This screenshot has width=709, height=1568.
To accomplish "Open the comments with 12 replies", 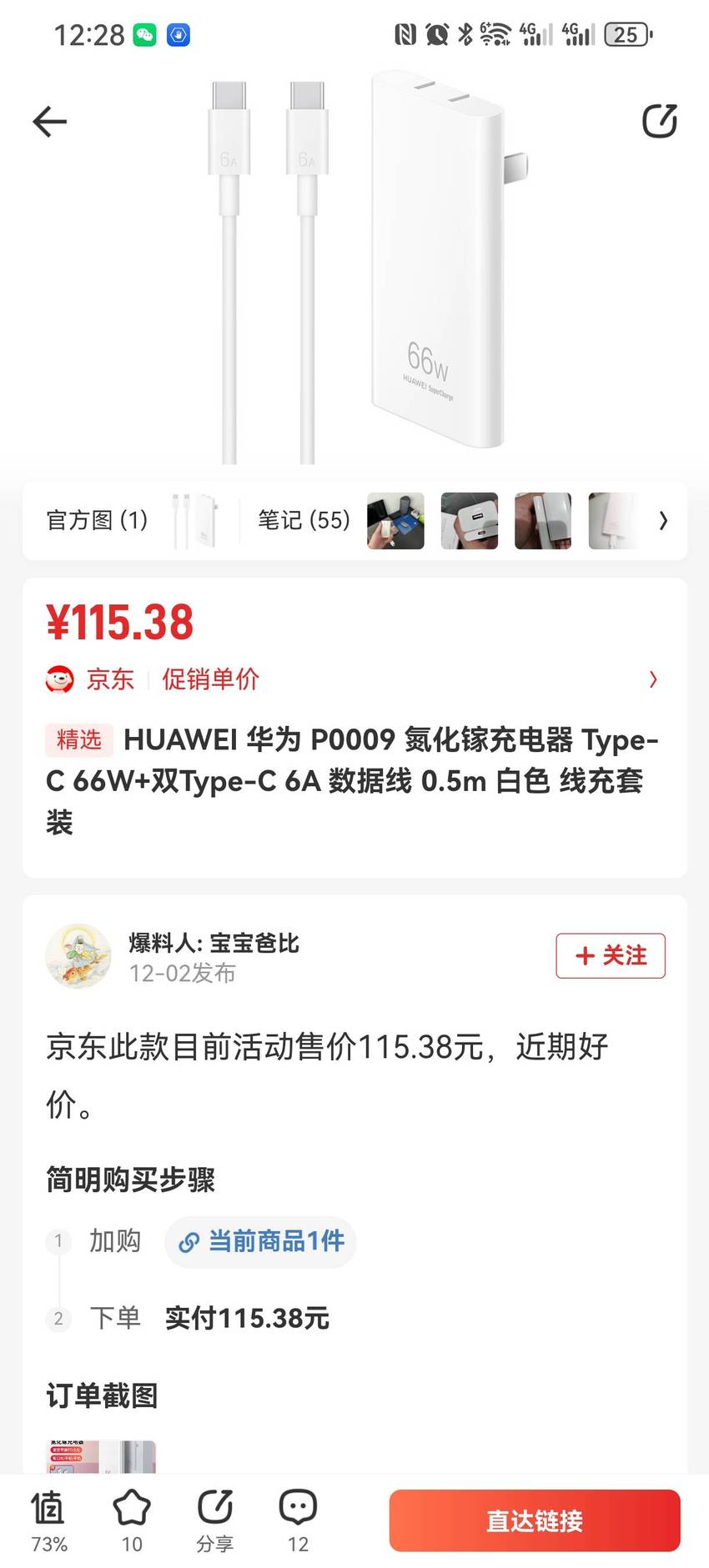I will click(298, 1521).
